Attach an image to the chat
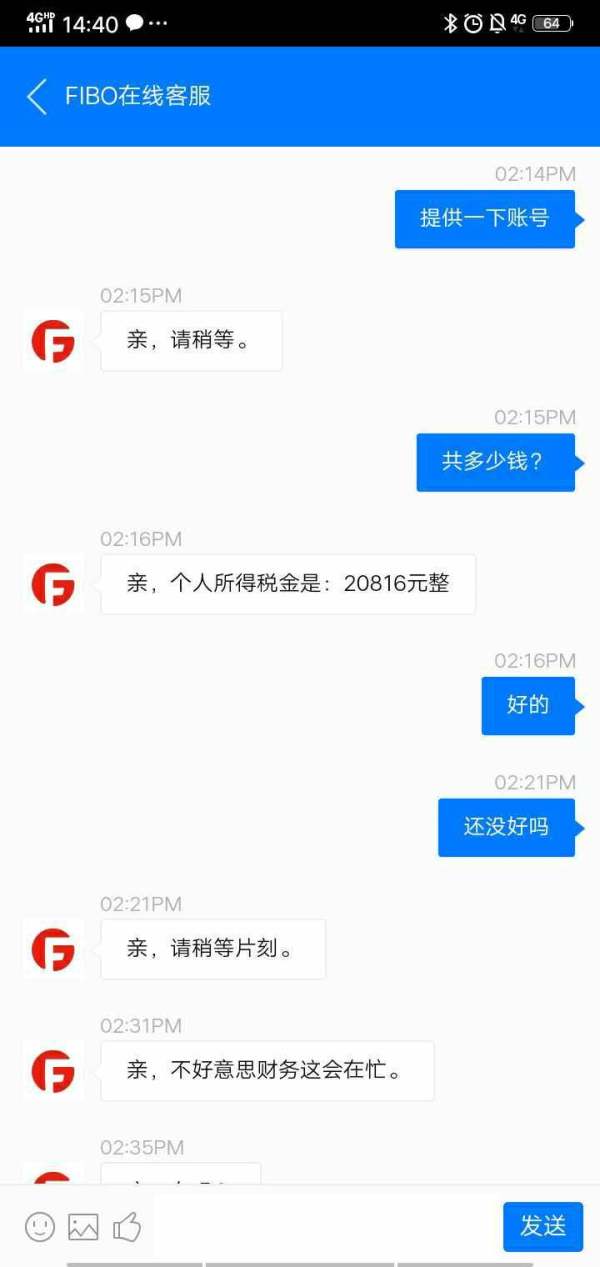The width and height of the screenshot is (600, 1267). (83, 1226)
